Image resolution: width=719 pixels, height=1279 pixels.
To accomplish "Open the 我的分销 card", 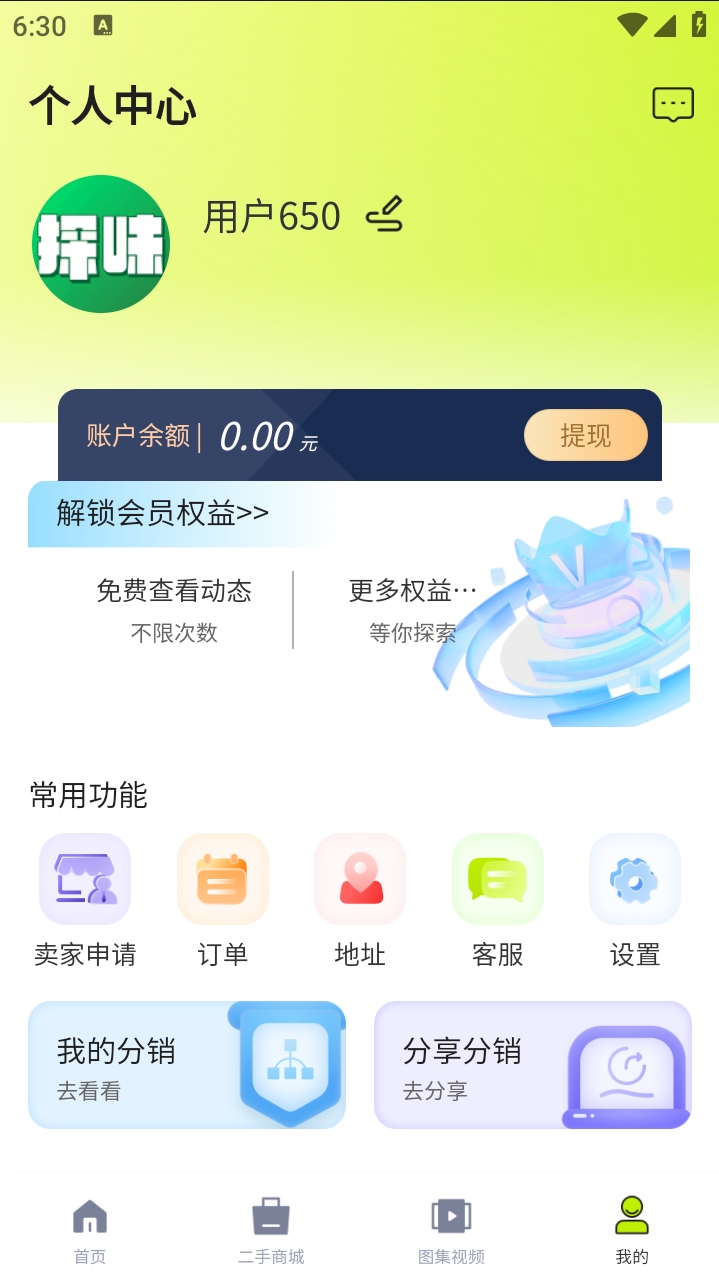I will pos(187,1066).
